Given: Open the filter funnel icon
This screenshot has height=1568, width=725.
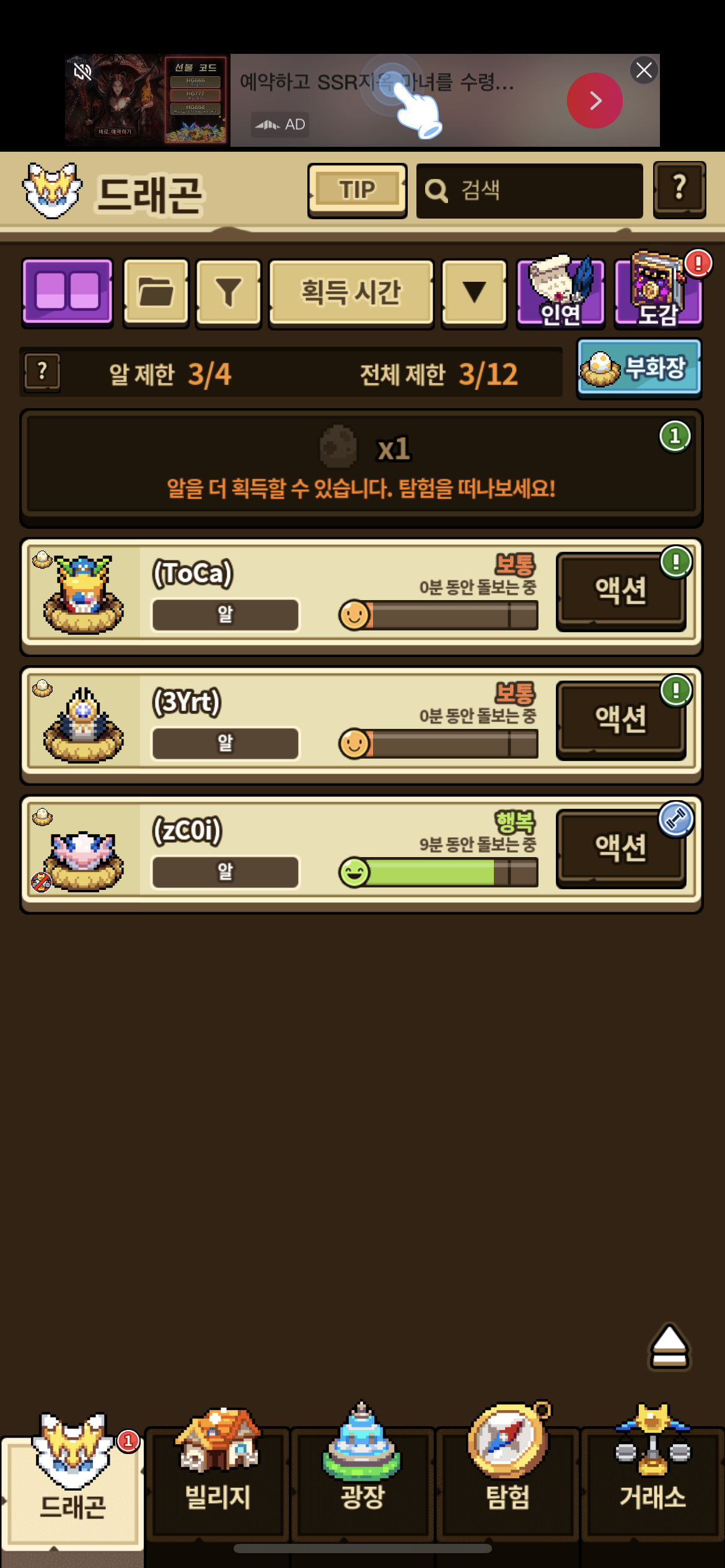Looking at the screenshot, I should pyautogui.click(x=228, y=292).
